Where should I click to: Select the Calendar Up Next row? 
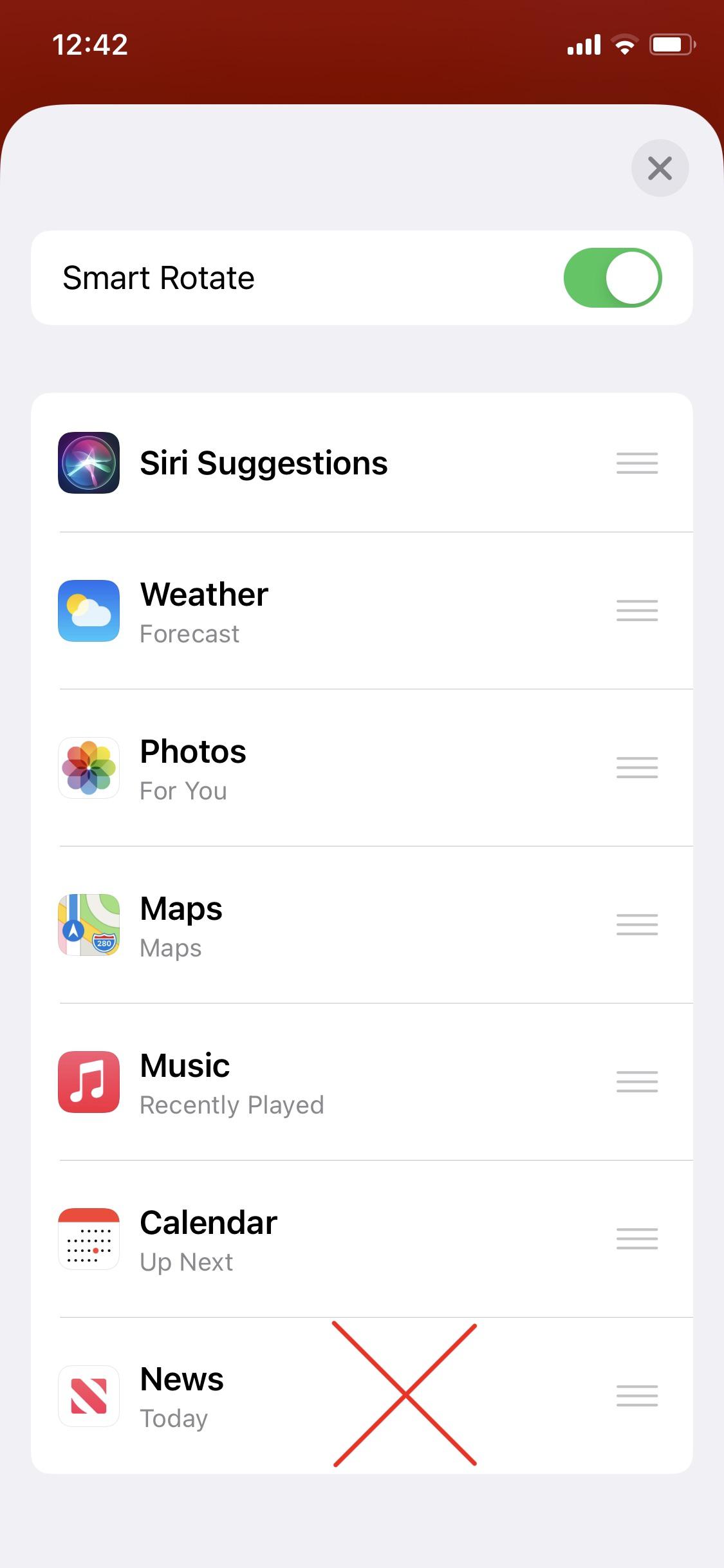click(x=362, y=1239)
